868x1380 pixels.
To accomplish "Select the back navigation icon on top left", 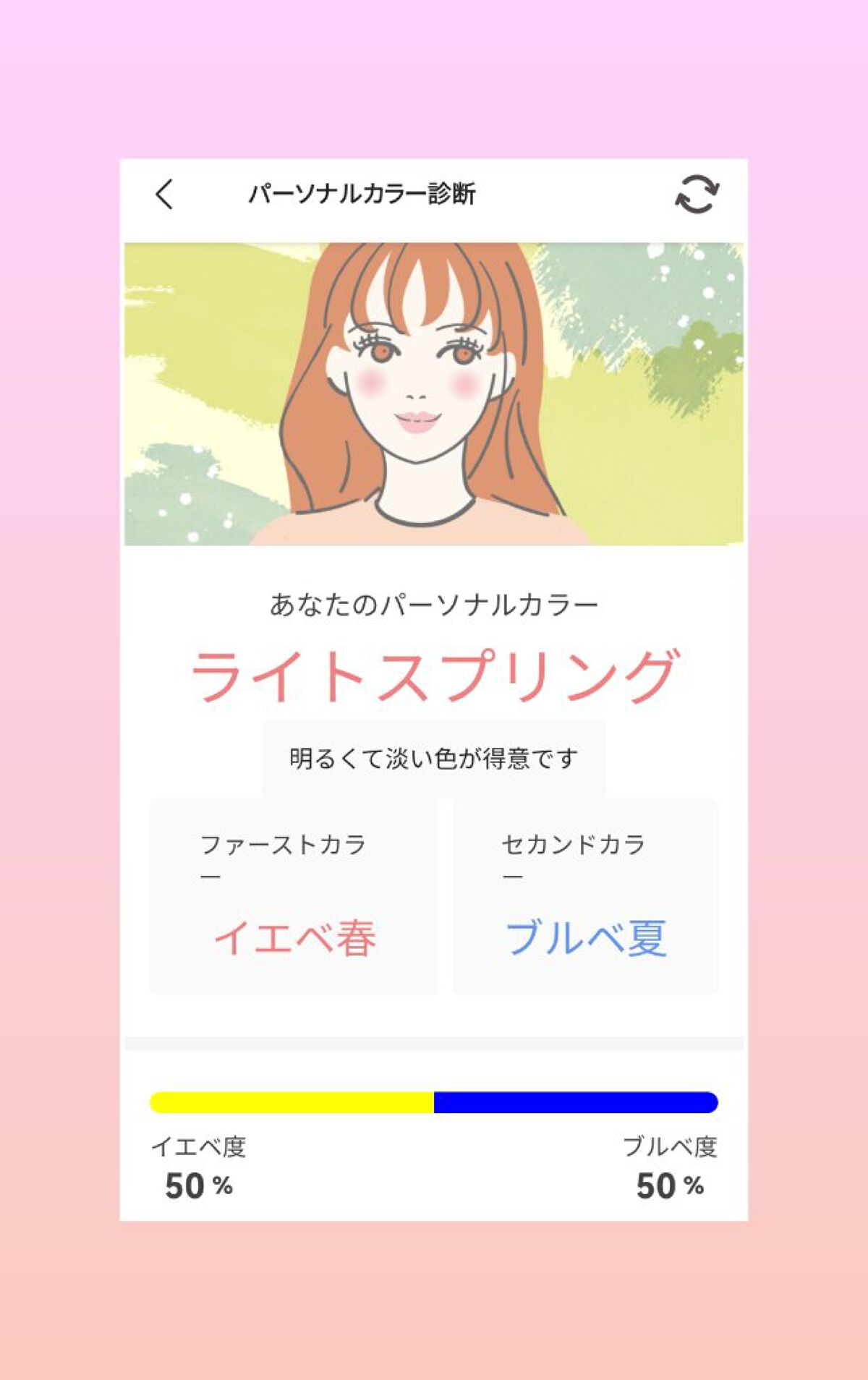I will pyautogui.click(x=165, y=193).
